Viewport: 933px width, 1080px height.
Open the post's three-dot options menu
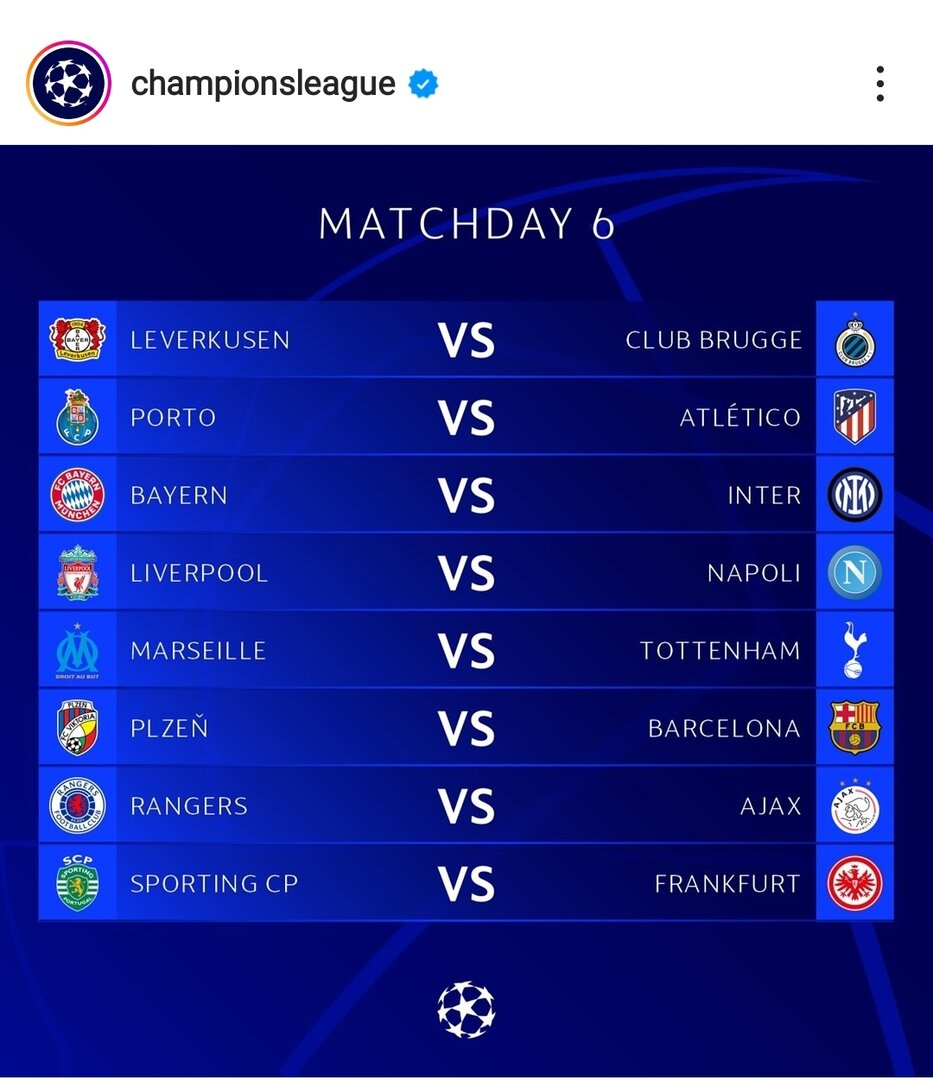879,84
